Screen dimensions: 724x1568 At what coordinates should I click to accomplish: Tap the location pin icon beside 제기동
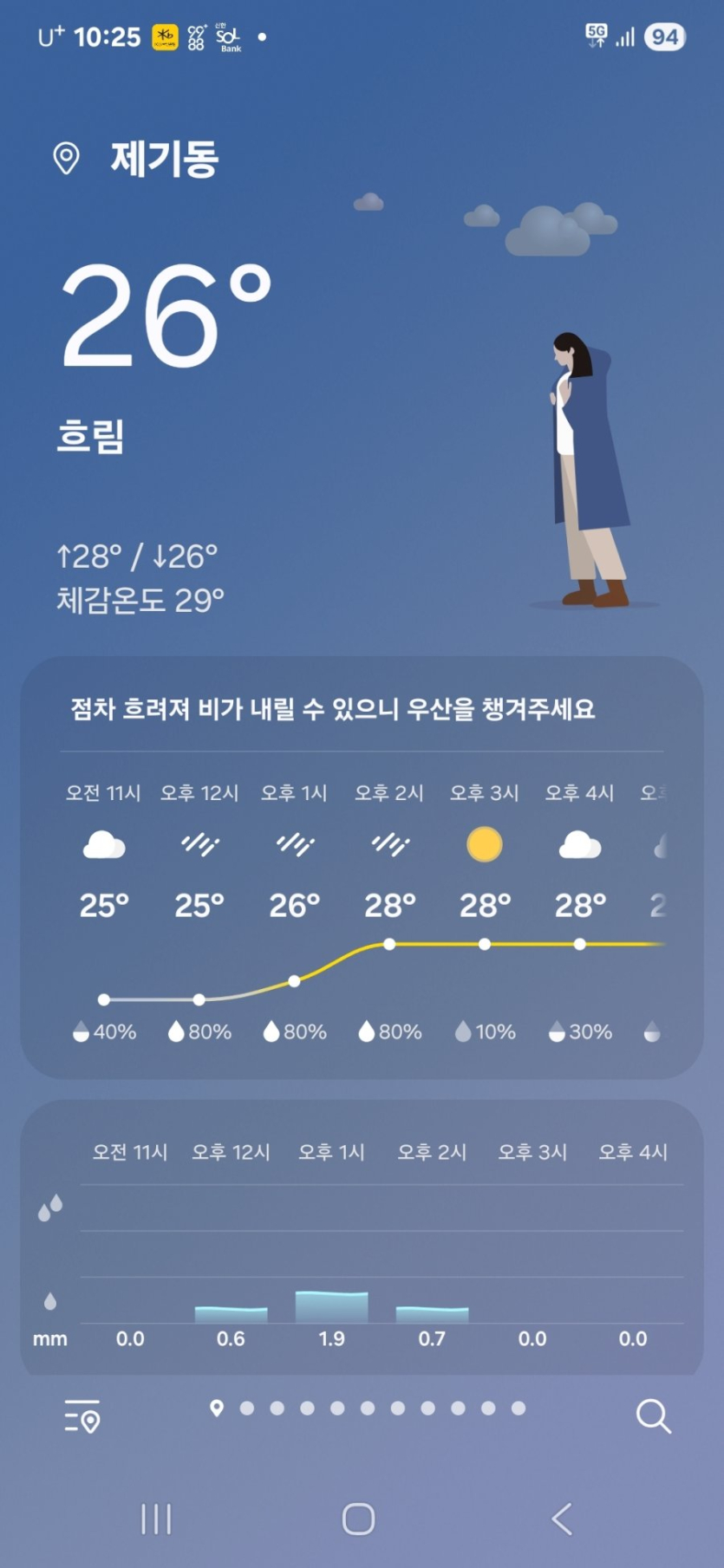coord(66,156)
